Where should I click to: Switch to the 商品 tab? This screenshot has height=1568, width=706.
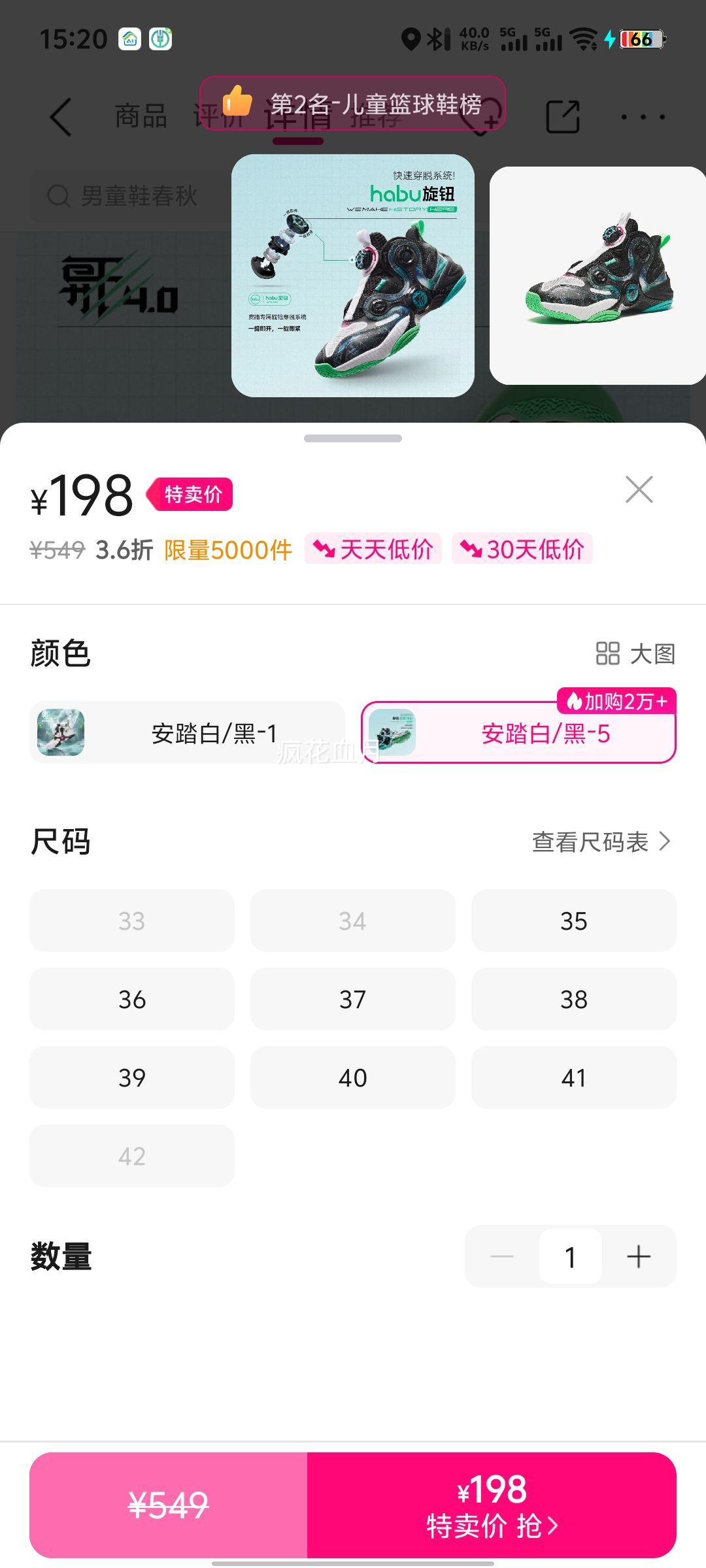[141, 118]
